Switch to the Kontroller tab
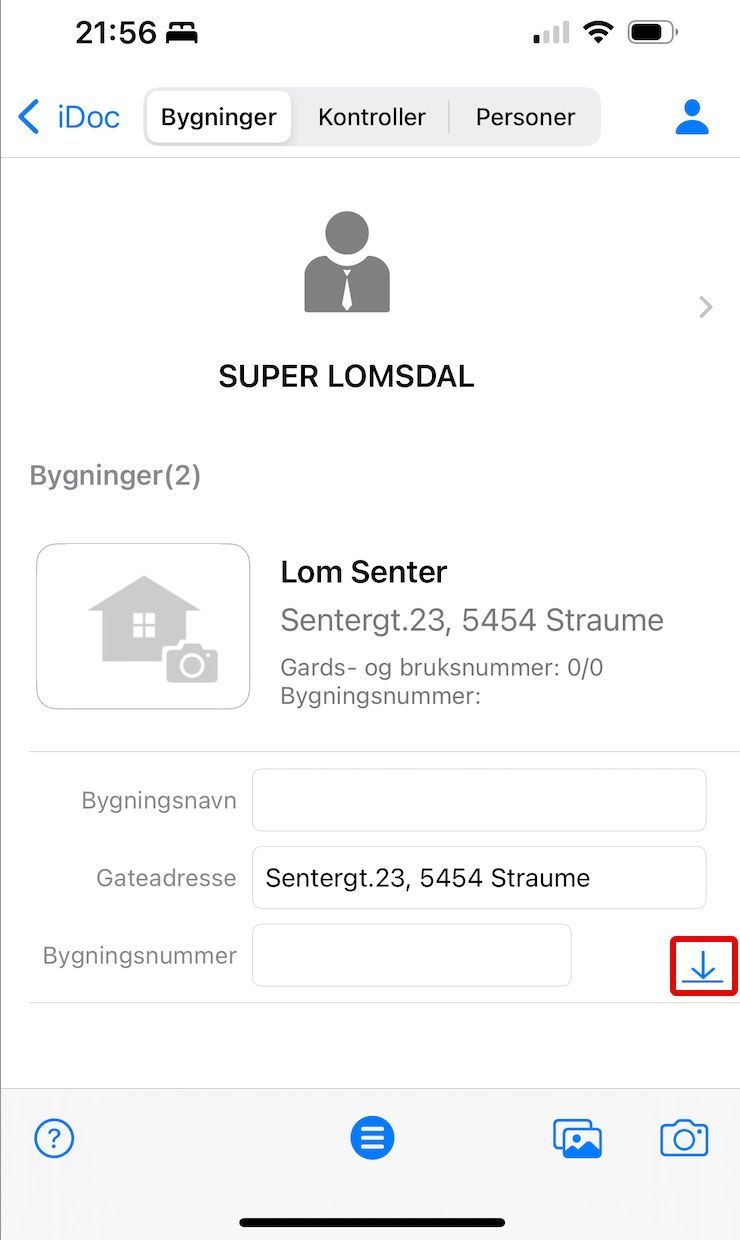740x1240 pixels. point(371,117)
